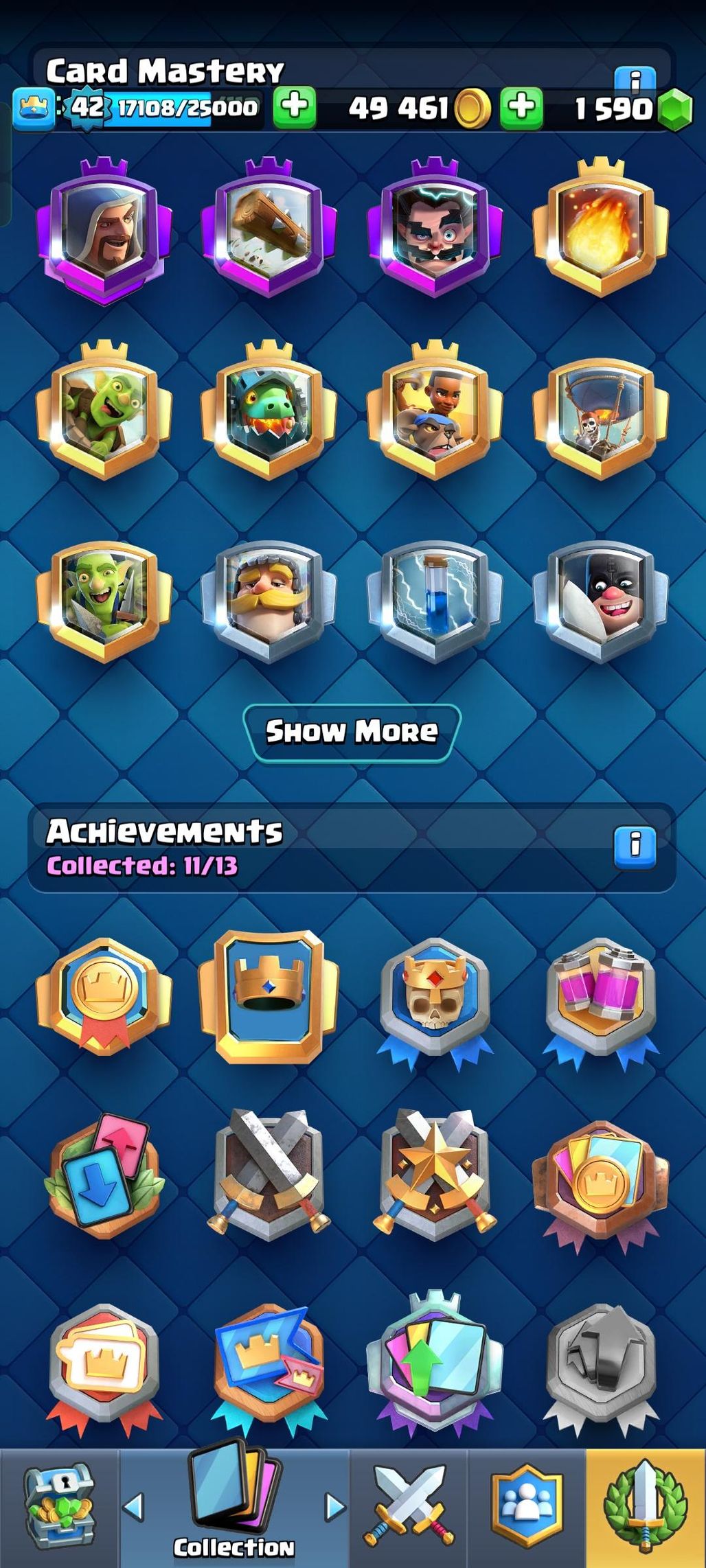View the pink elixir achievement badge
The width and height of the screenshot is (706, 1568).
tap(600, 999)
